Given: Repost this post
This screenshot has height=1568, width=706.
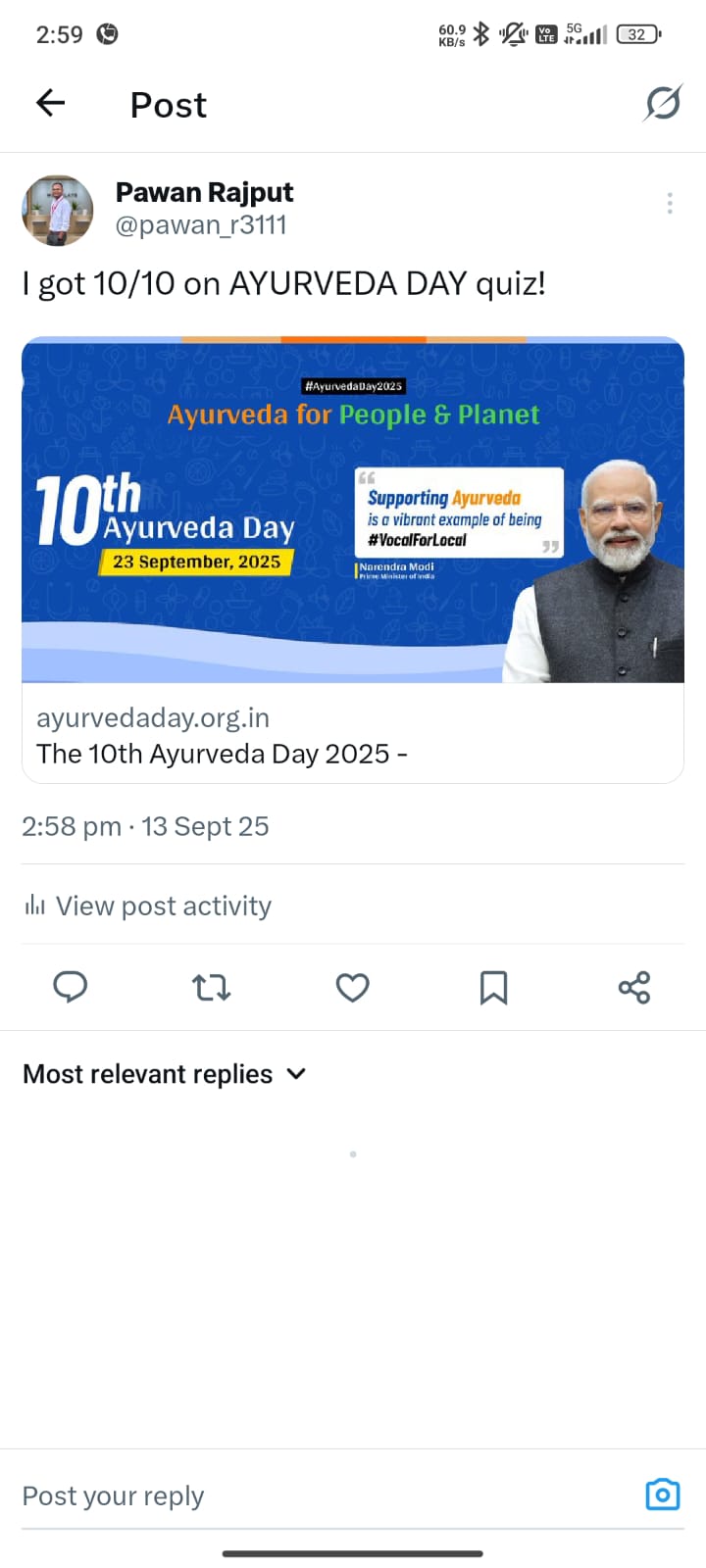Looking at the screenshot, I should pos(211,987).
